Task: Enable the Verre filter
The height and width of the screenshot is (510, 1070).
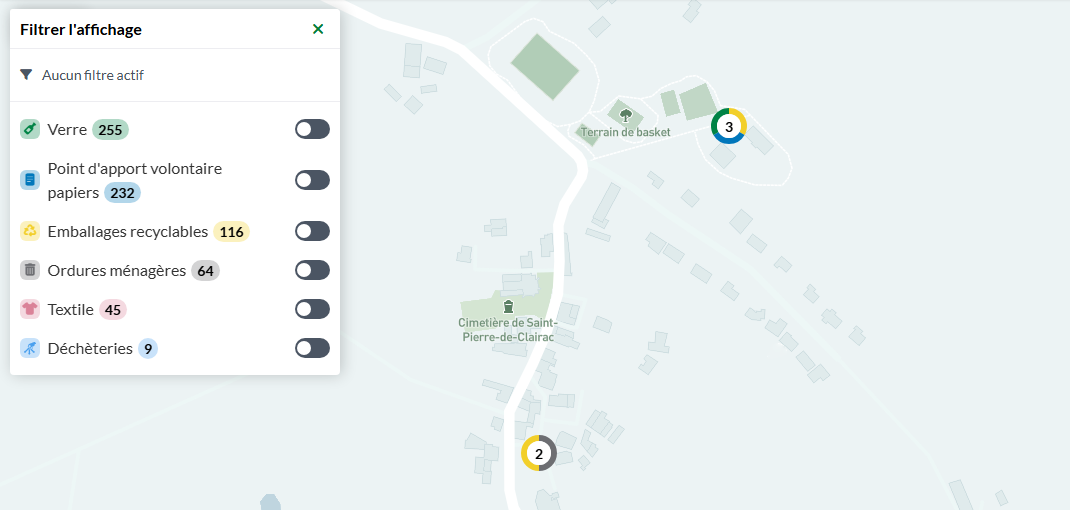Action: [x=312, y=129]
